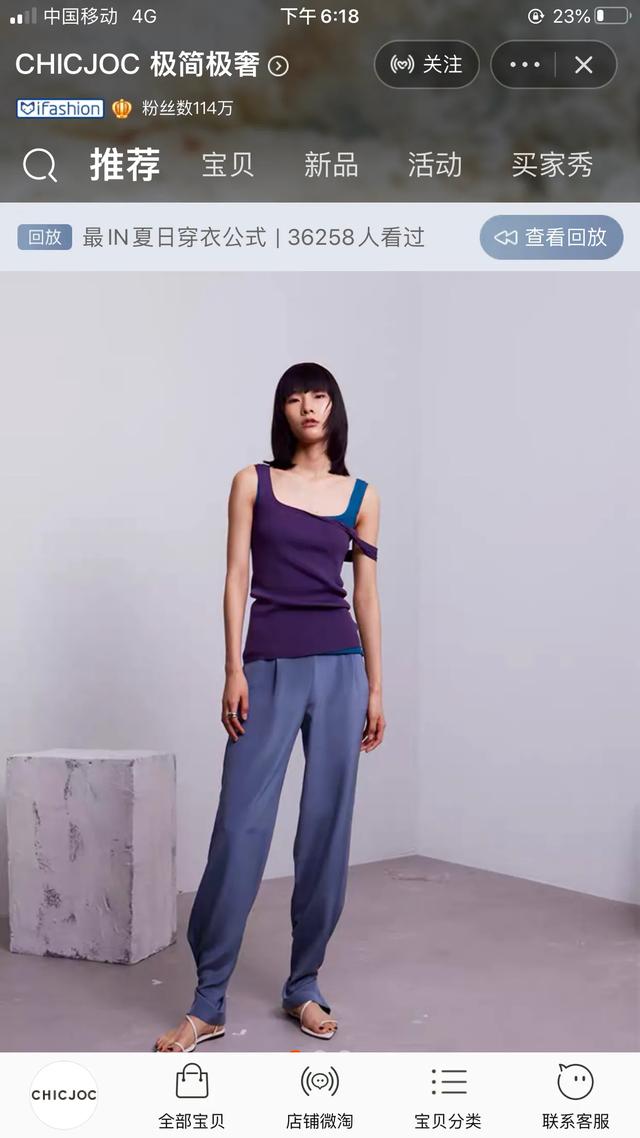Open the model outfit banner image

[x=320, y=661]
